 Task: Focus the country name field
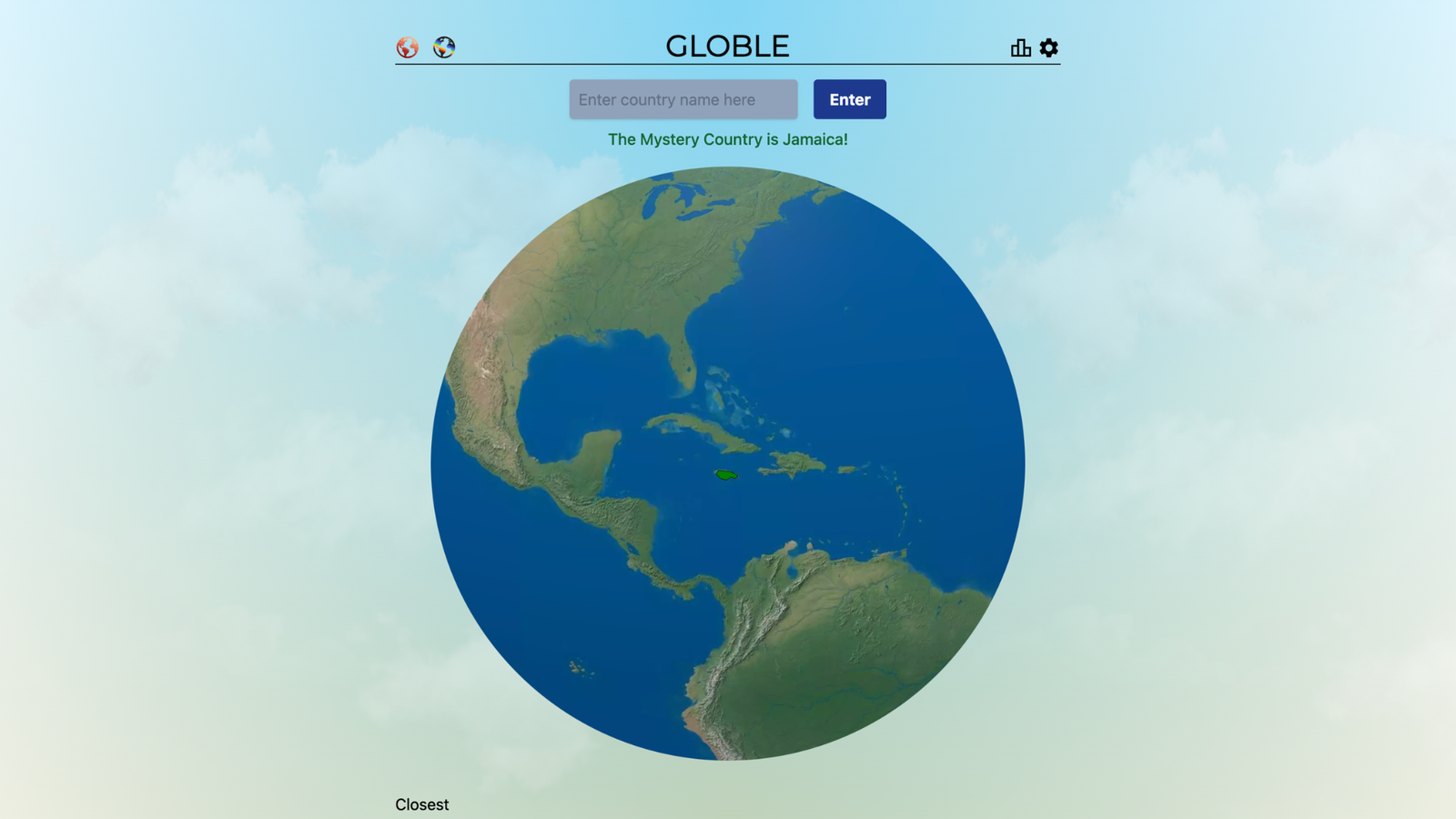(x=683, y=99)
